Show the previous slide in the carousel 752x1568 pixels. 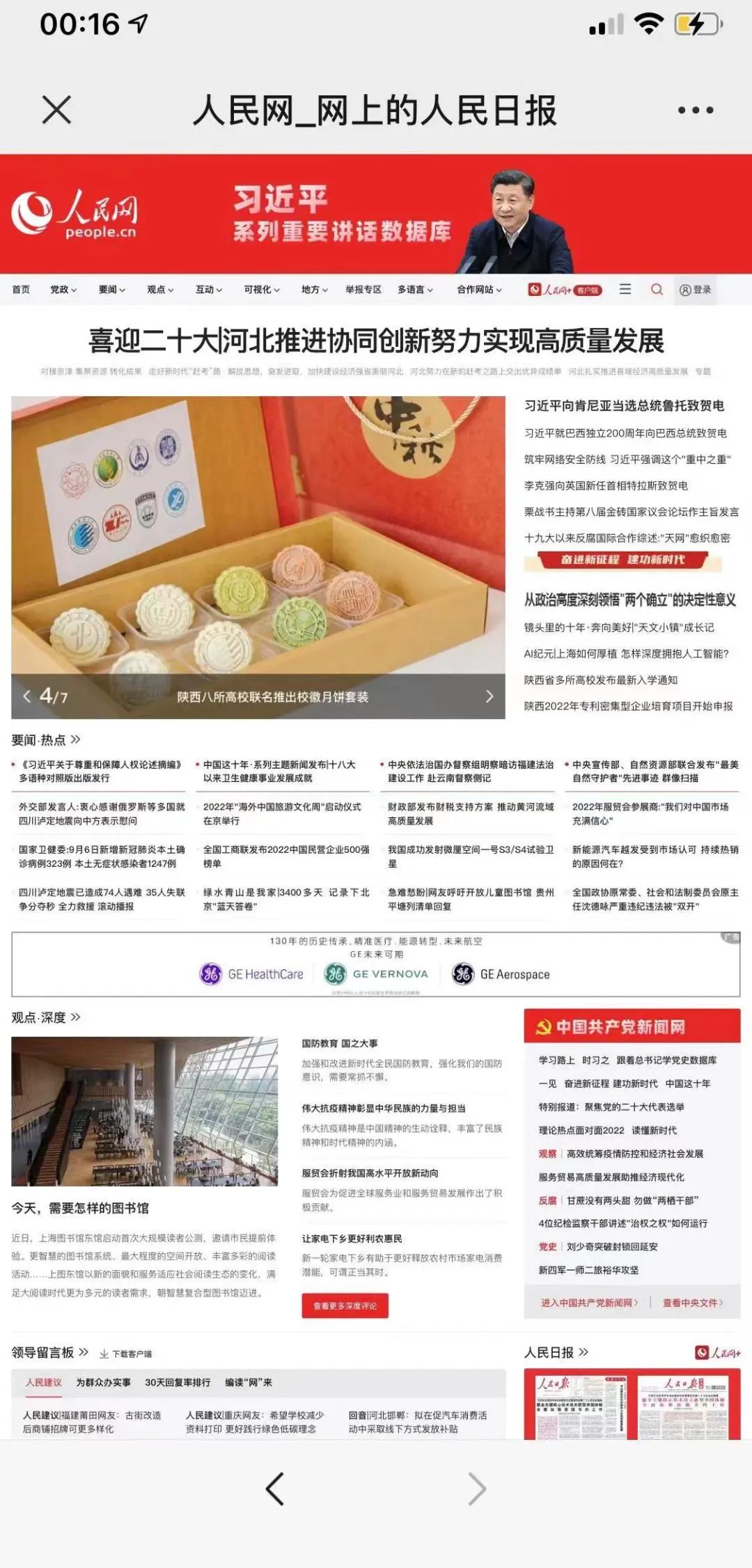point(26,696)
